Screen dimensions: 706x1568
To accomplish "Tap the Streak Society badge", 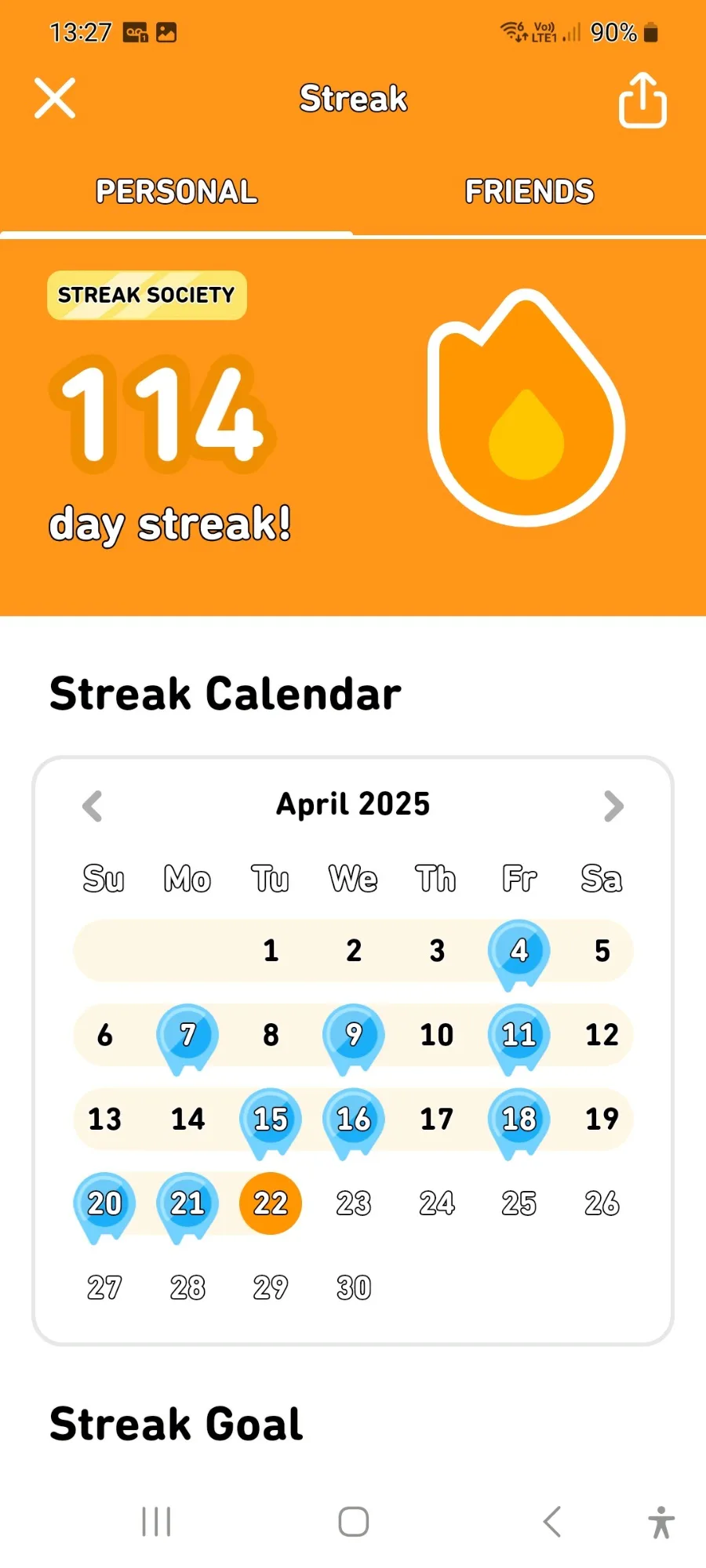I will (147, 295).
